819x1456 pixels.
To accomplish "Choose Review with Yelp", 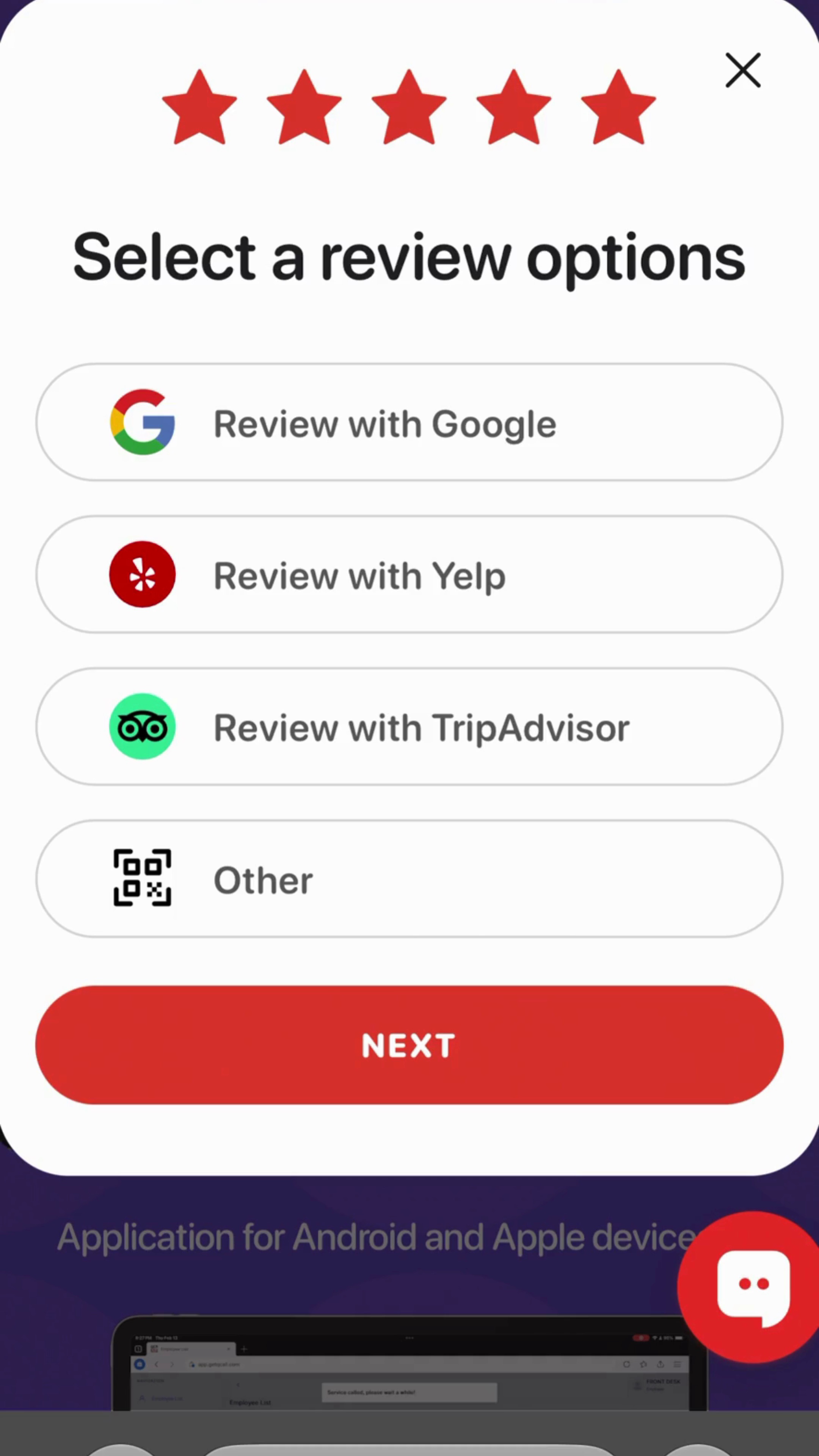I will (x=409, y=574).
